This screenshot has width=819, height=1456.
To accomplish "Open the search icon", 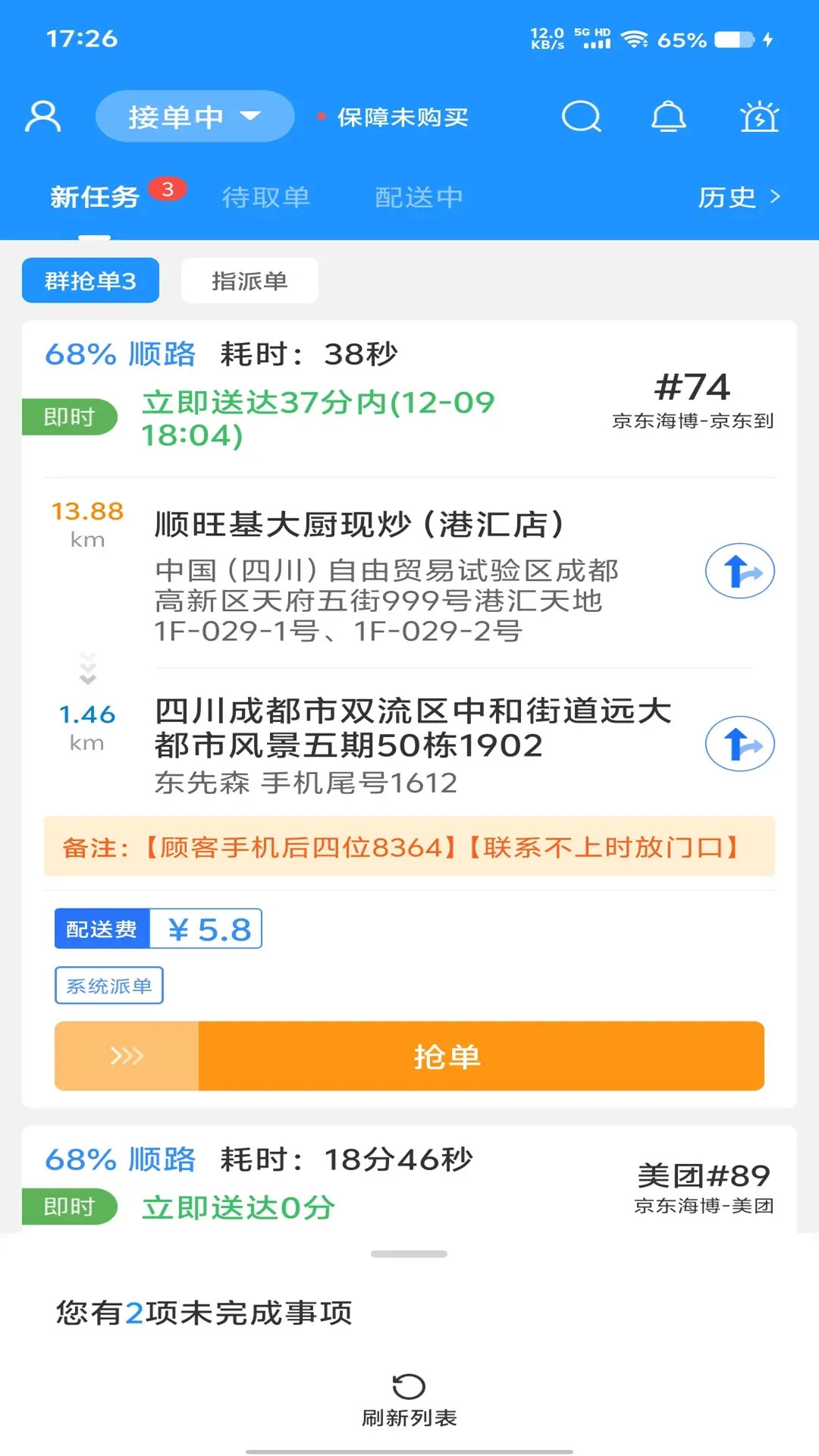I will coord(581,117).
